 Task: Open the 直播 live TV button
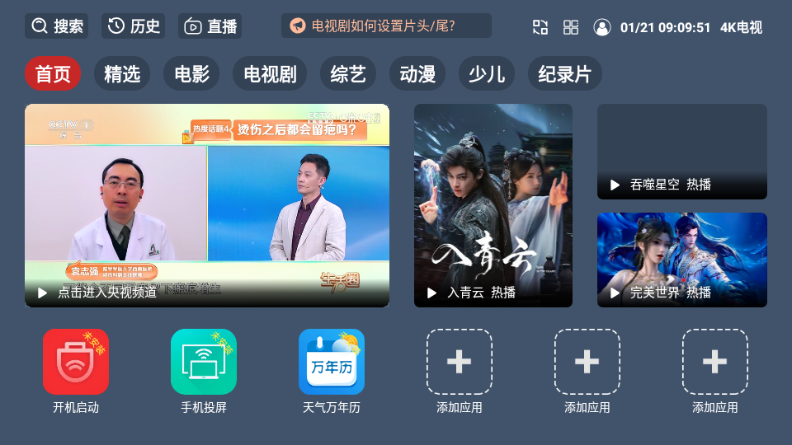pyautogui.click(x=210, y=27)
